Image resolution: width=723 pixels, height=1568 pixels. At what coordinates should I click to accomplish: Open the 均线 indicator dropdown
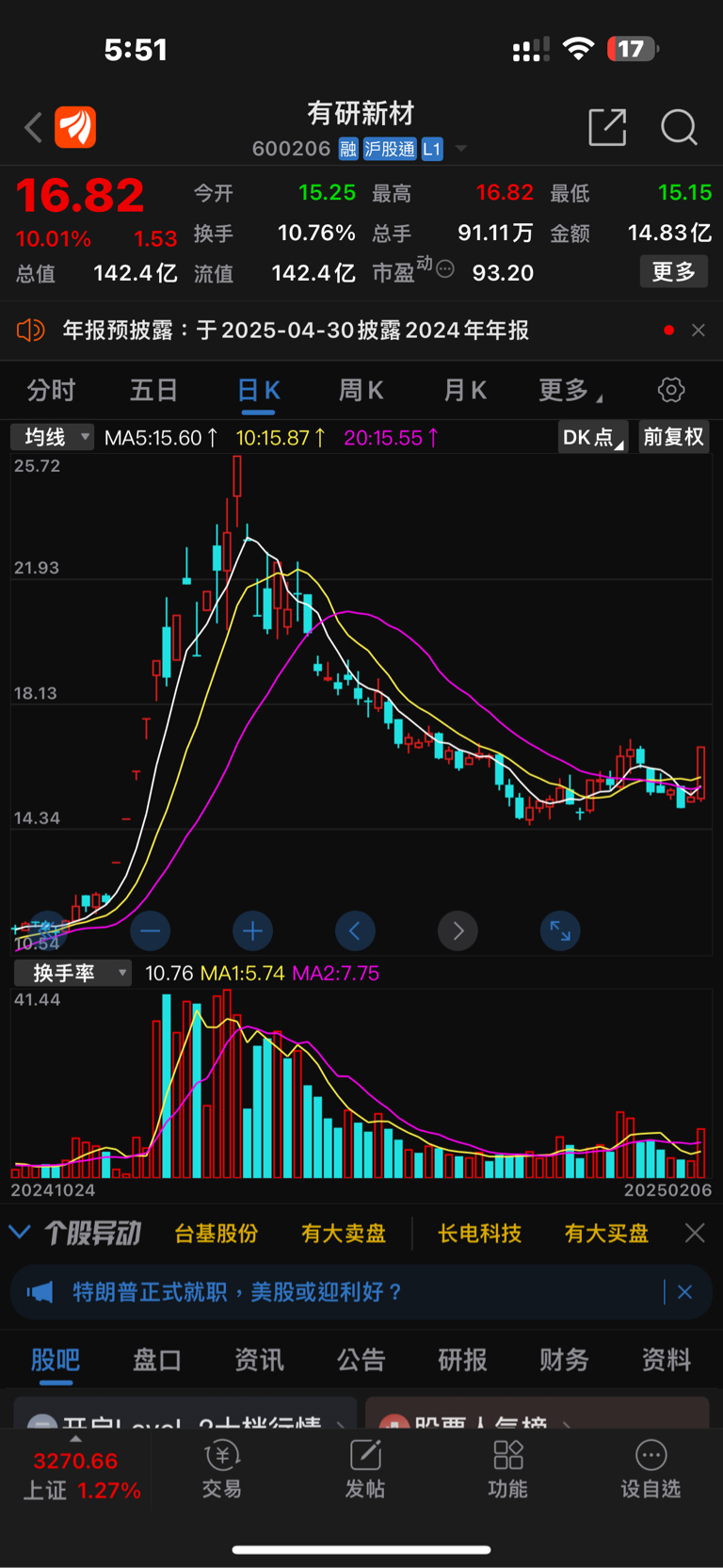[x=53, y=437]
